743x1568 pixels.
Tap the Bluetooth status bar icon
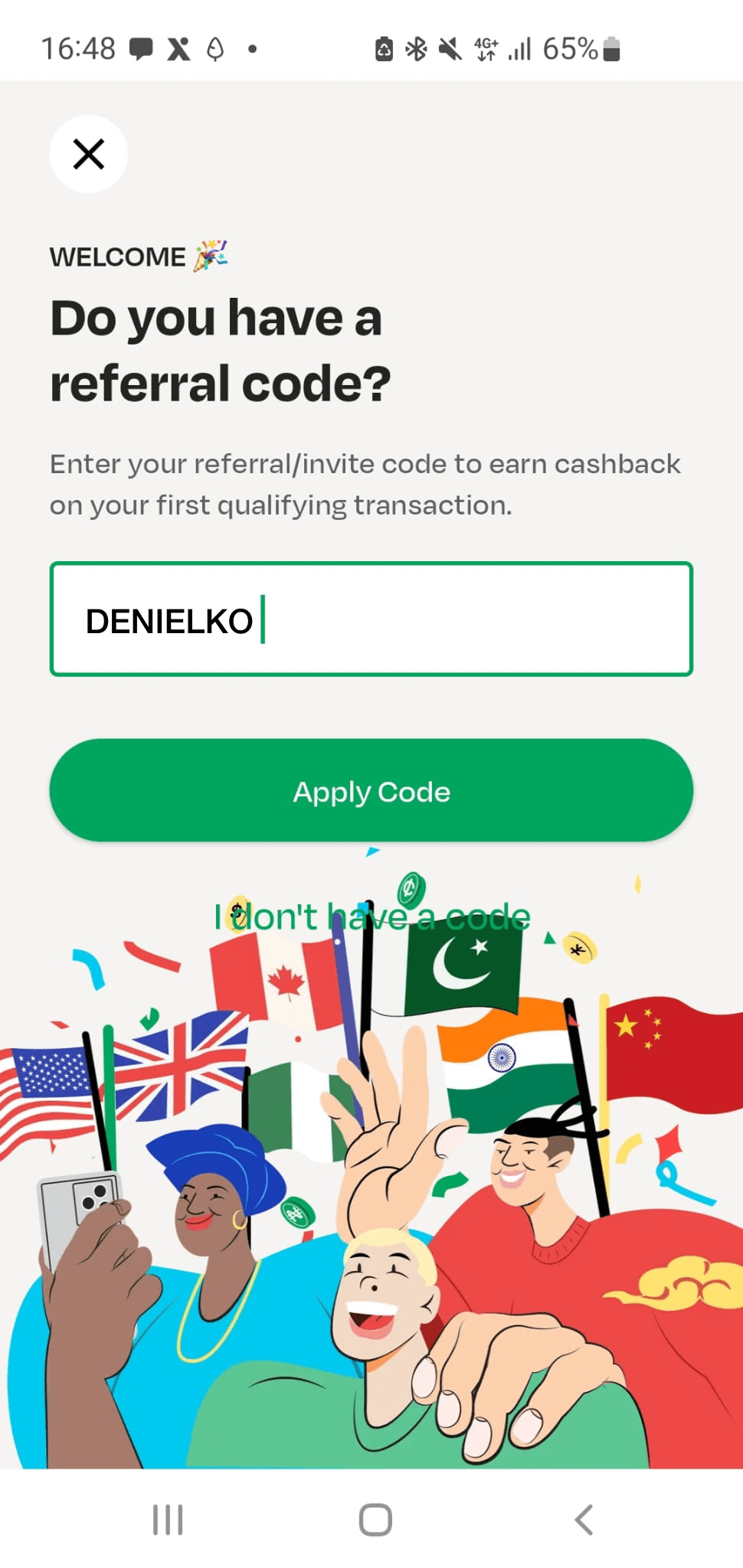416,48
